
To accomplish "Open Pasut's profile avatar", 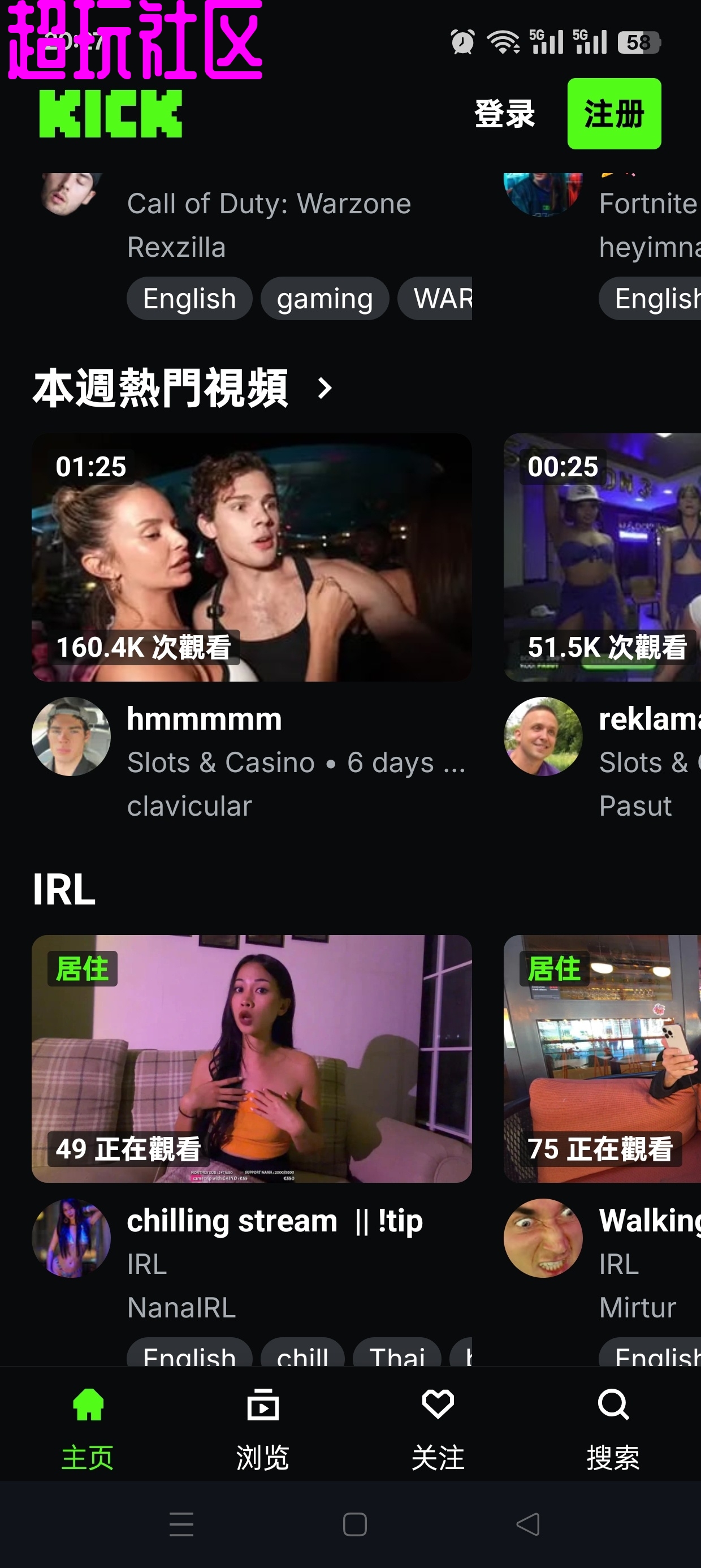I will (543, 736).
